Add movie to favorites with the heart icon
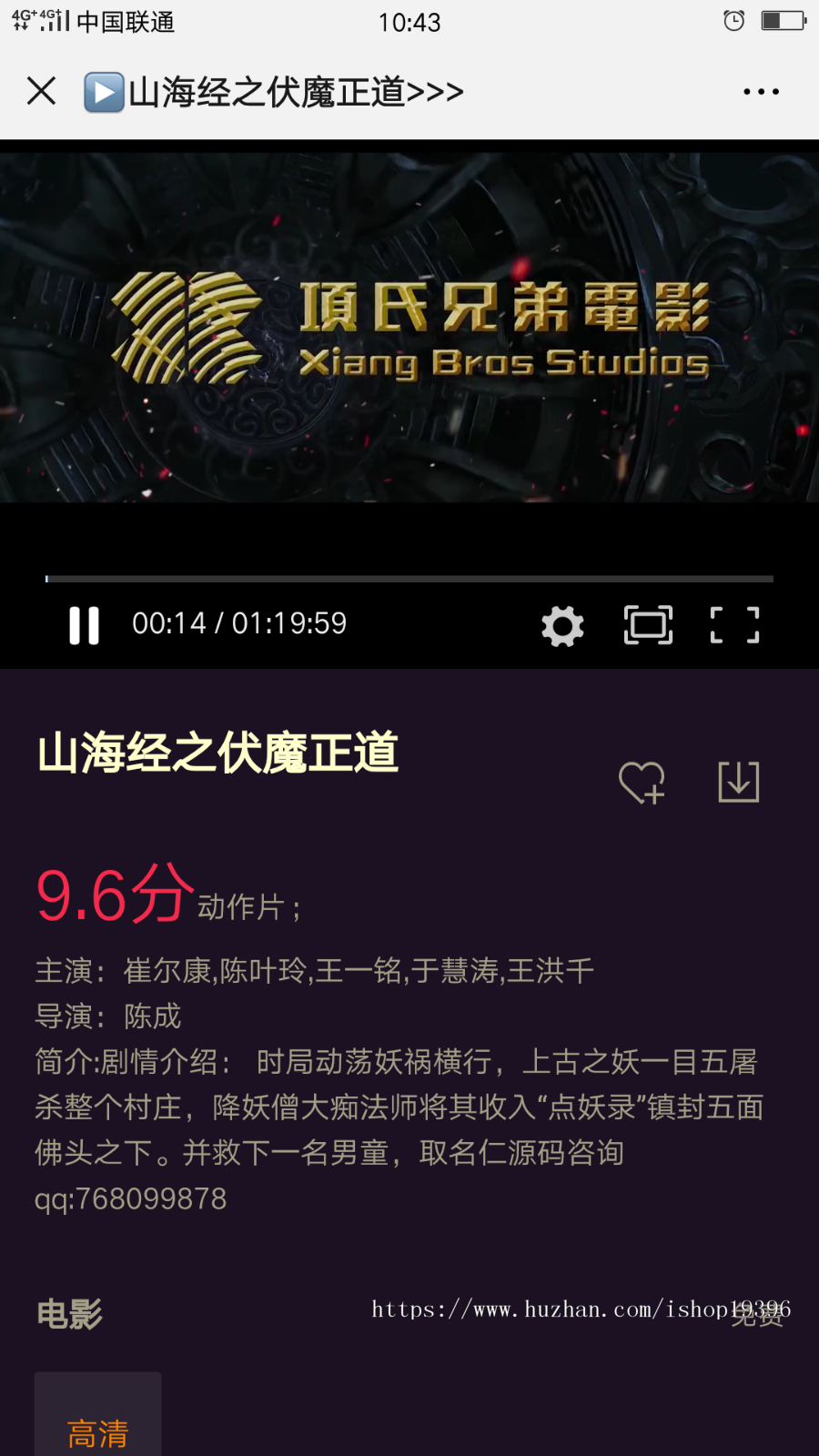 click(x=641, y=781)
